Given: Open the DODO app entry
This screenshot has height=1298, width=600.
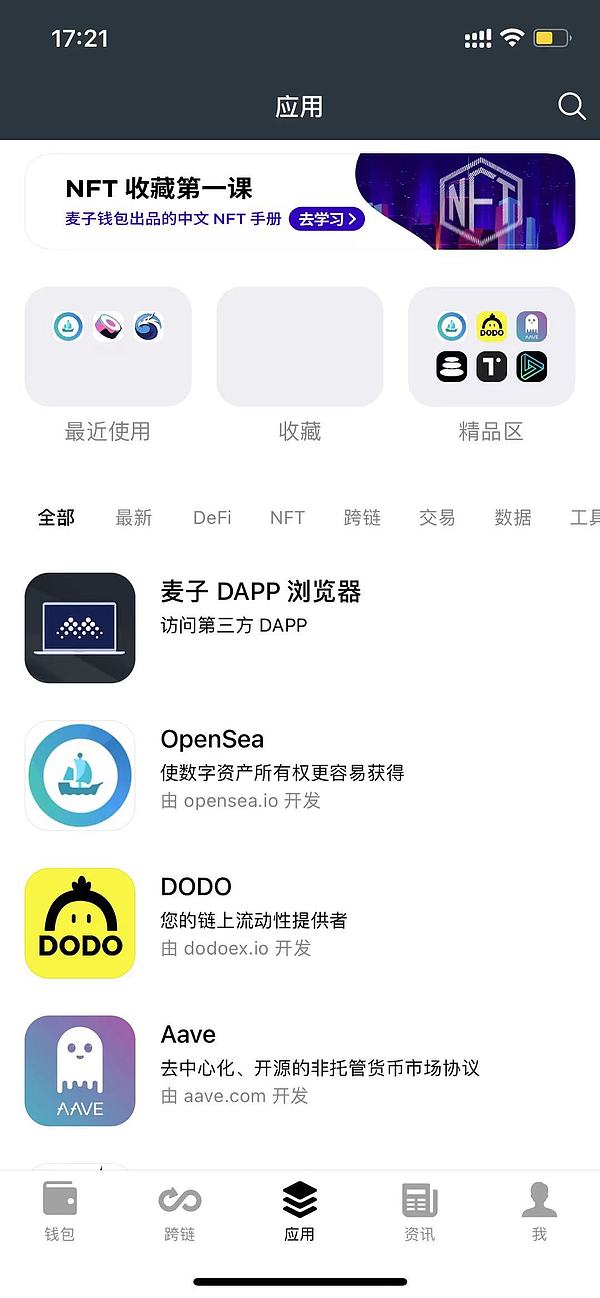Looking at the screenshot, I should click(196, 887).
